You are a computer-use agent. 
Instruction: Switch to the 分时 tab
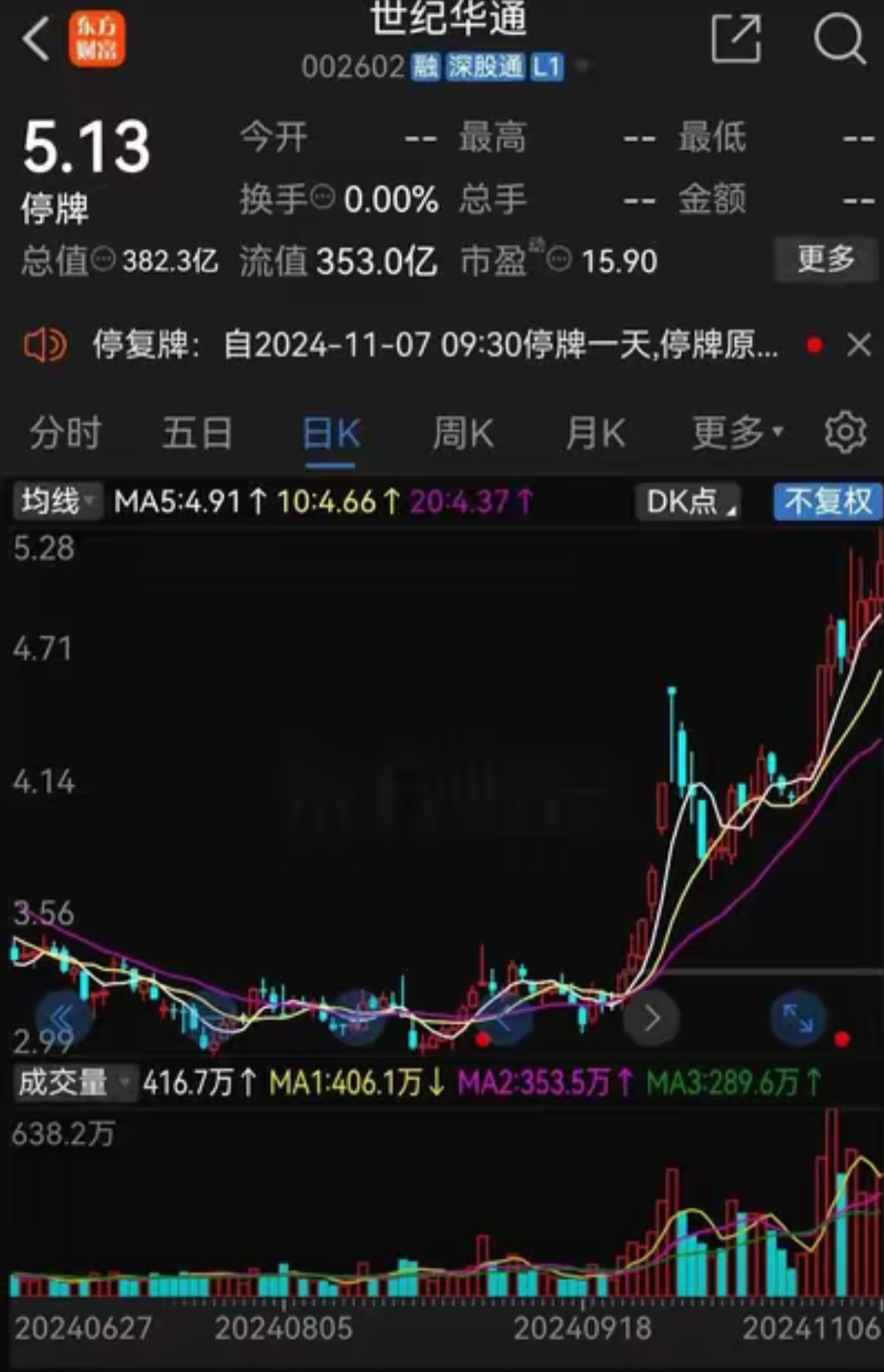pyautogui.click(x=65, y=433)
